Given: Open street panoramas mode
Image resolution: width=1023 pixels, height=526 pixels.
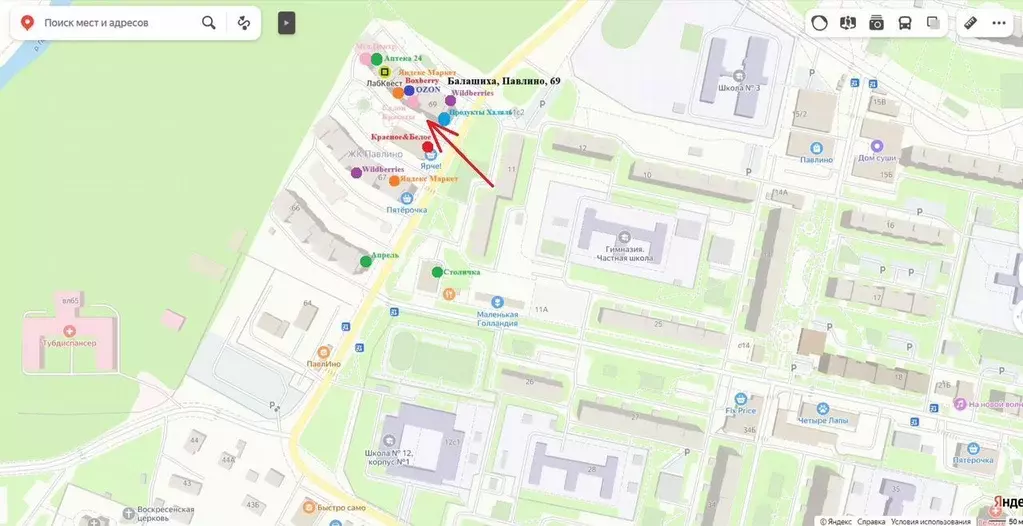Looking at the screenshot, I should click(848, 23).
